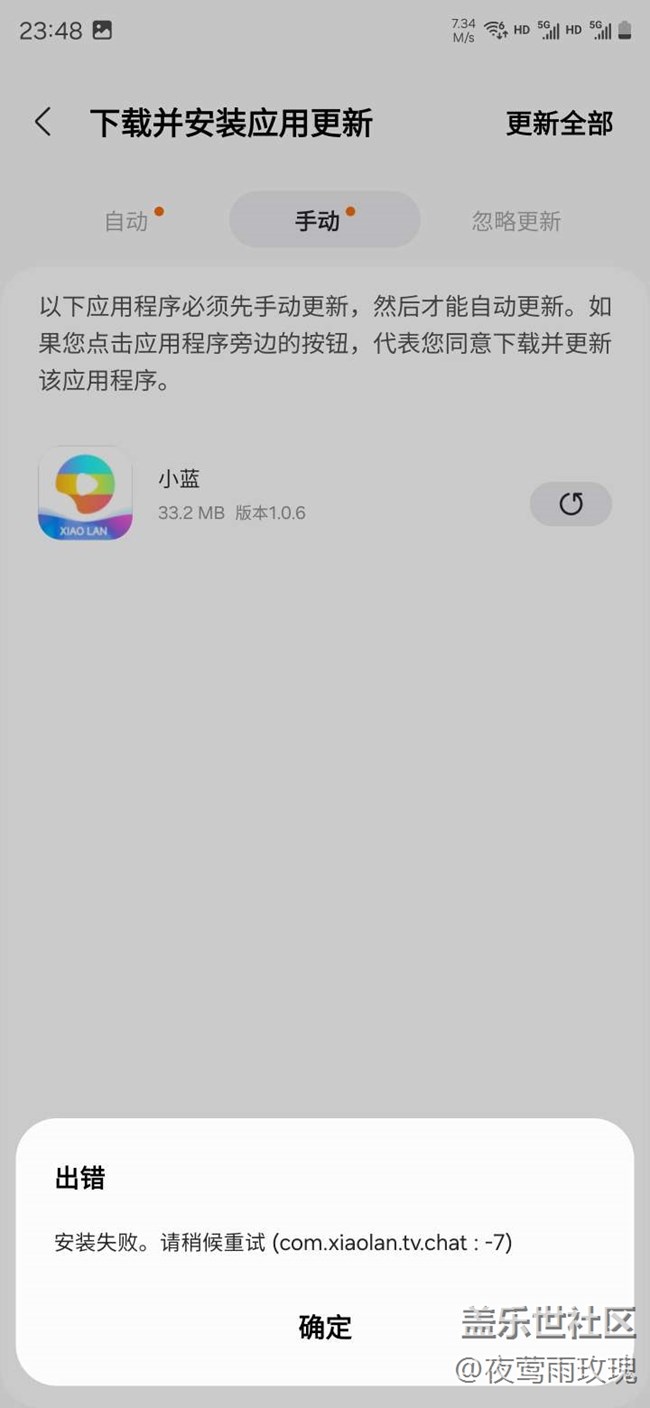
Task: Open the 忽略更新 tab
Action: click(x=517, y=221)
